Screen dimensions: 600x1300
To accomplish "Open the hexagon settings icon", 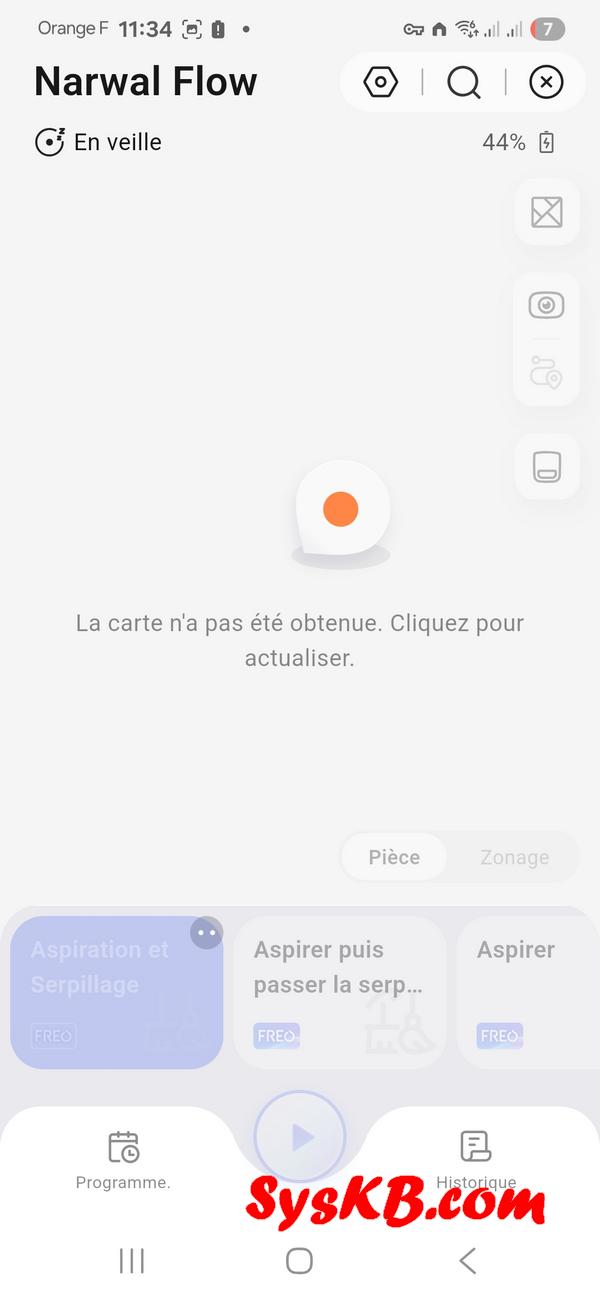I will click(x=381, y=82).
